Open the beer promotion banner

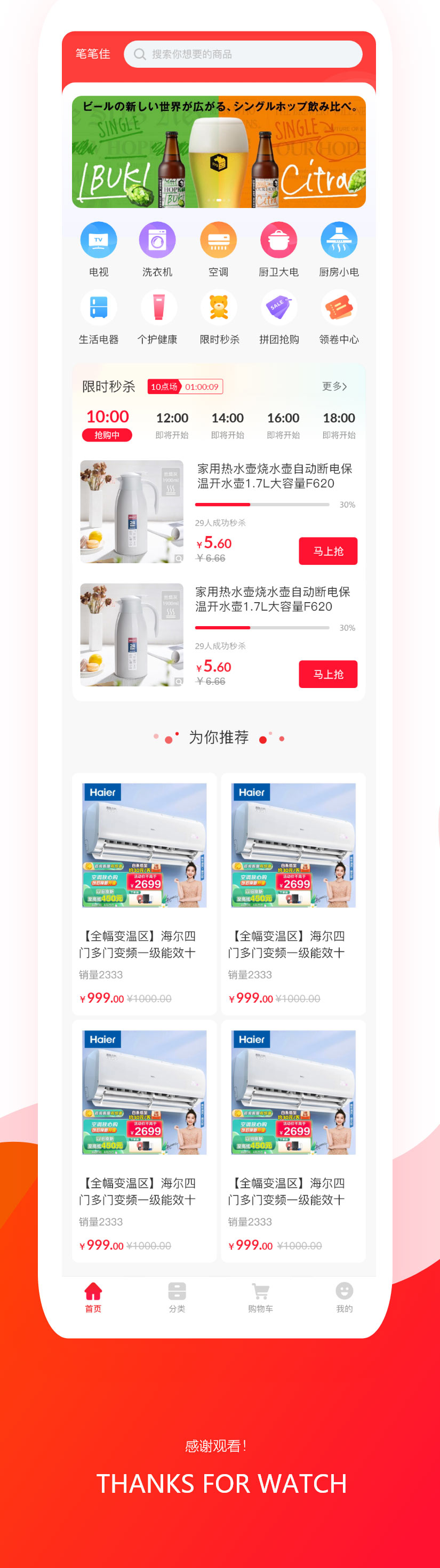click(219, 151)
